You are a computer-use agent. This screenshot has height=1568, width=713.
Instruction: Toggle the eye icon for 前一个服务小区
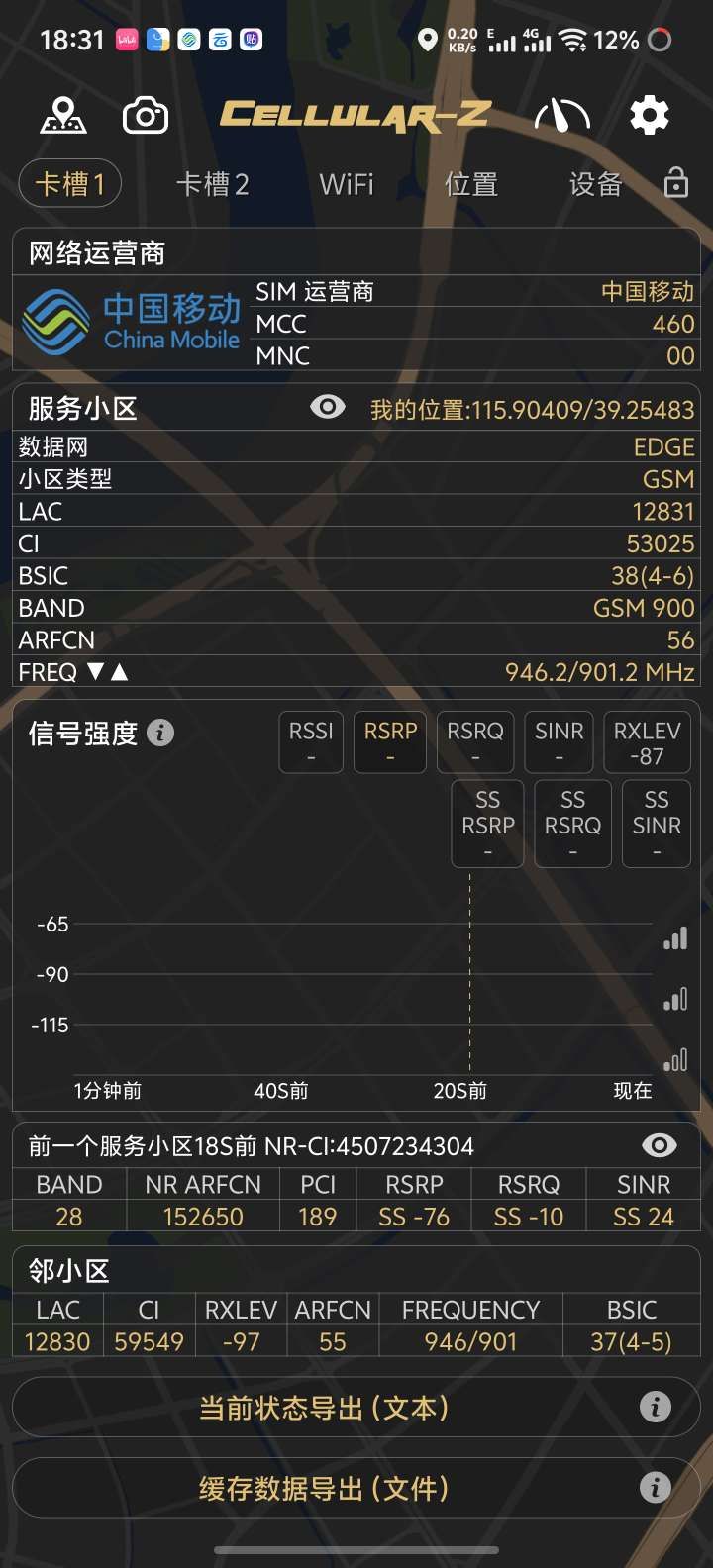[660, 1145]
